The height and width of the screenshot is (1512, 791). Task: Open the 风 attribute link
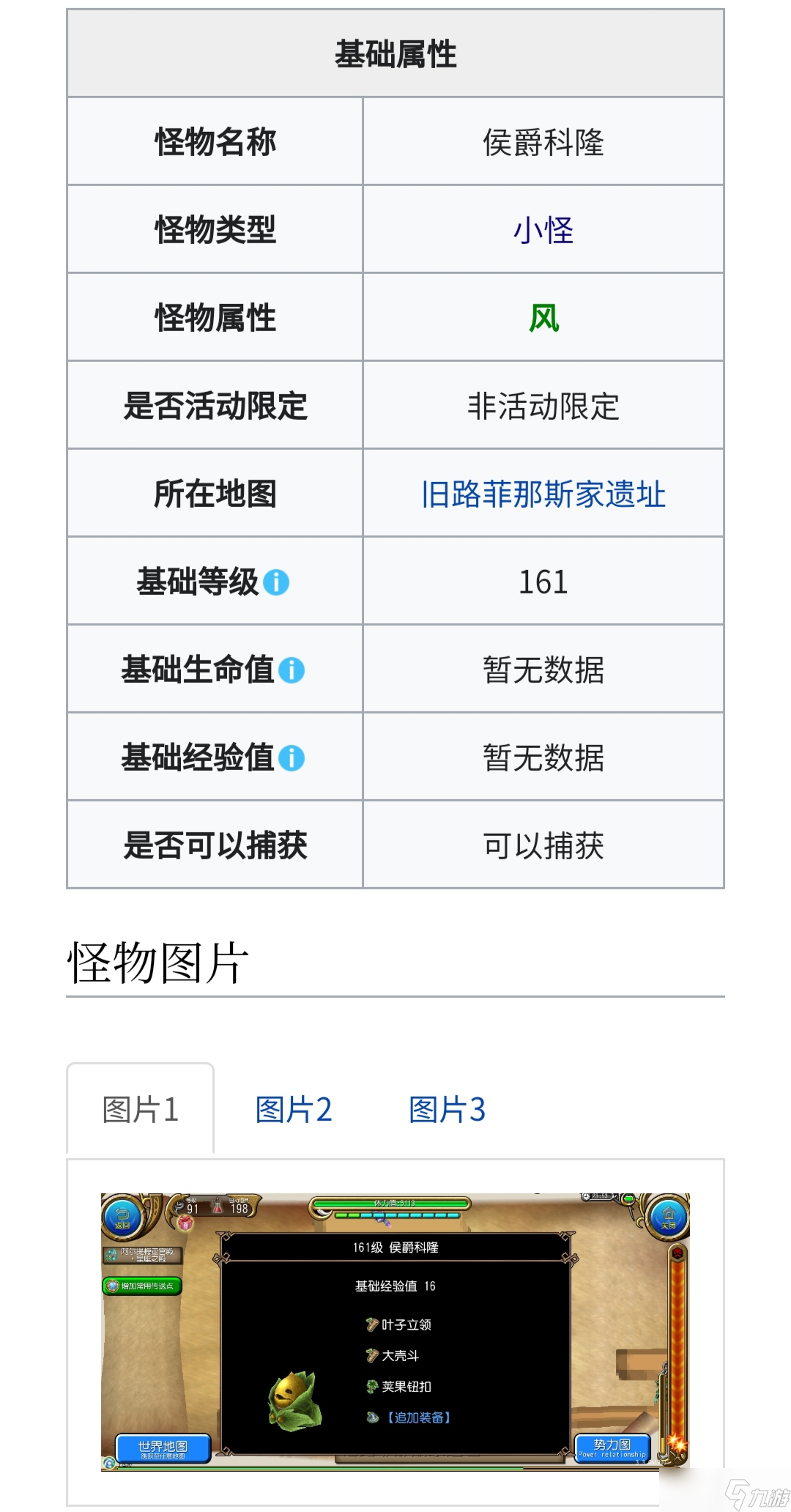(543, 318)
